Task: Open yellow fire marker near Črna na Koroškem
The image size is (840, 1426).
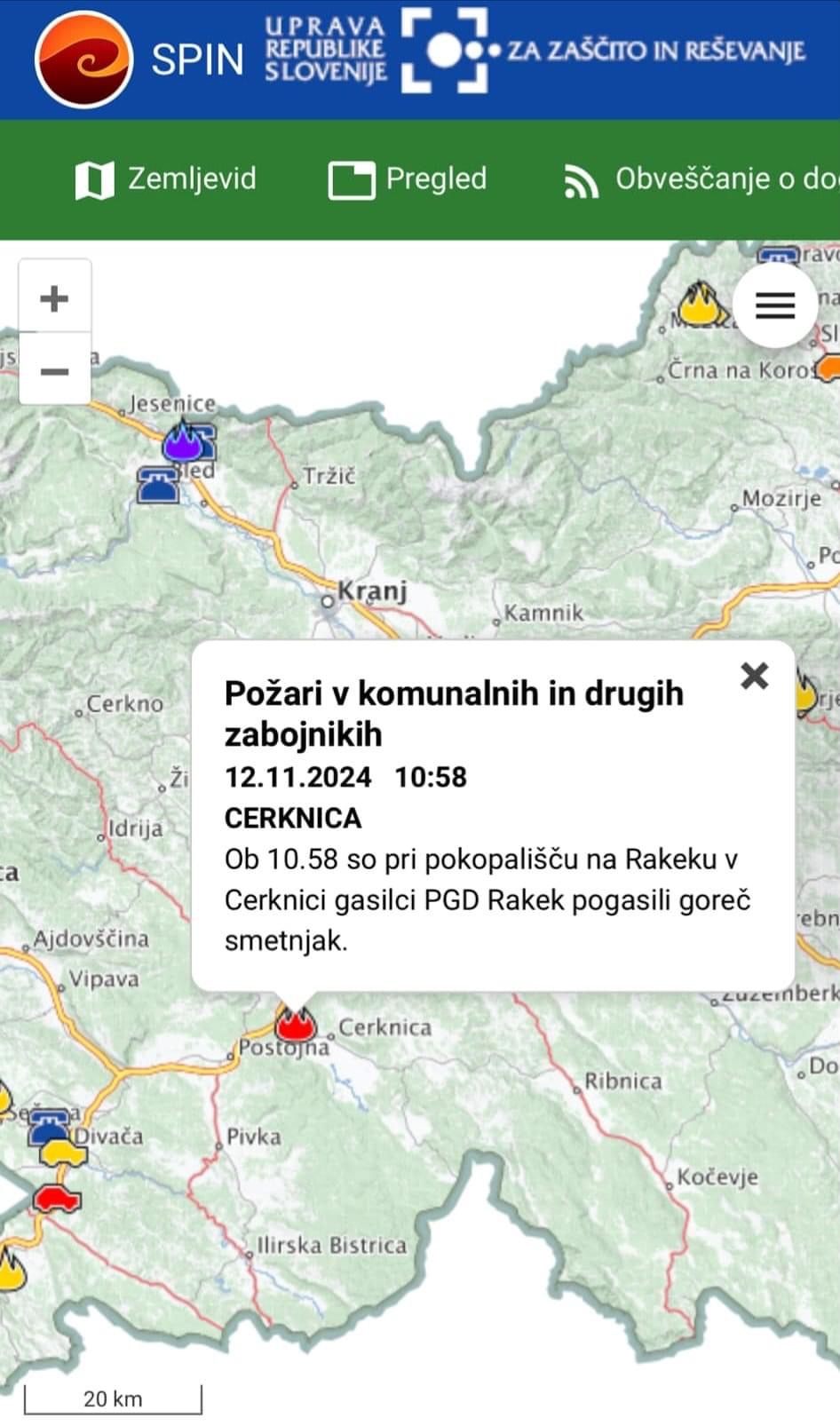Action: coord(701,304)
